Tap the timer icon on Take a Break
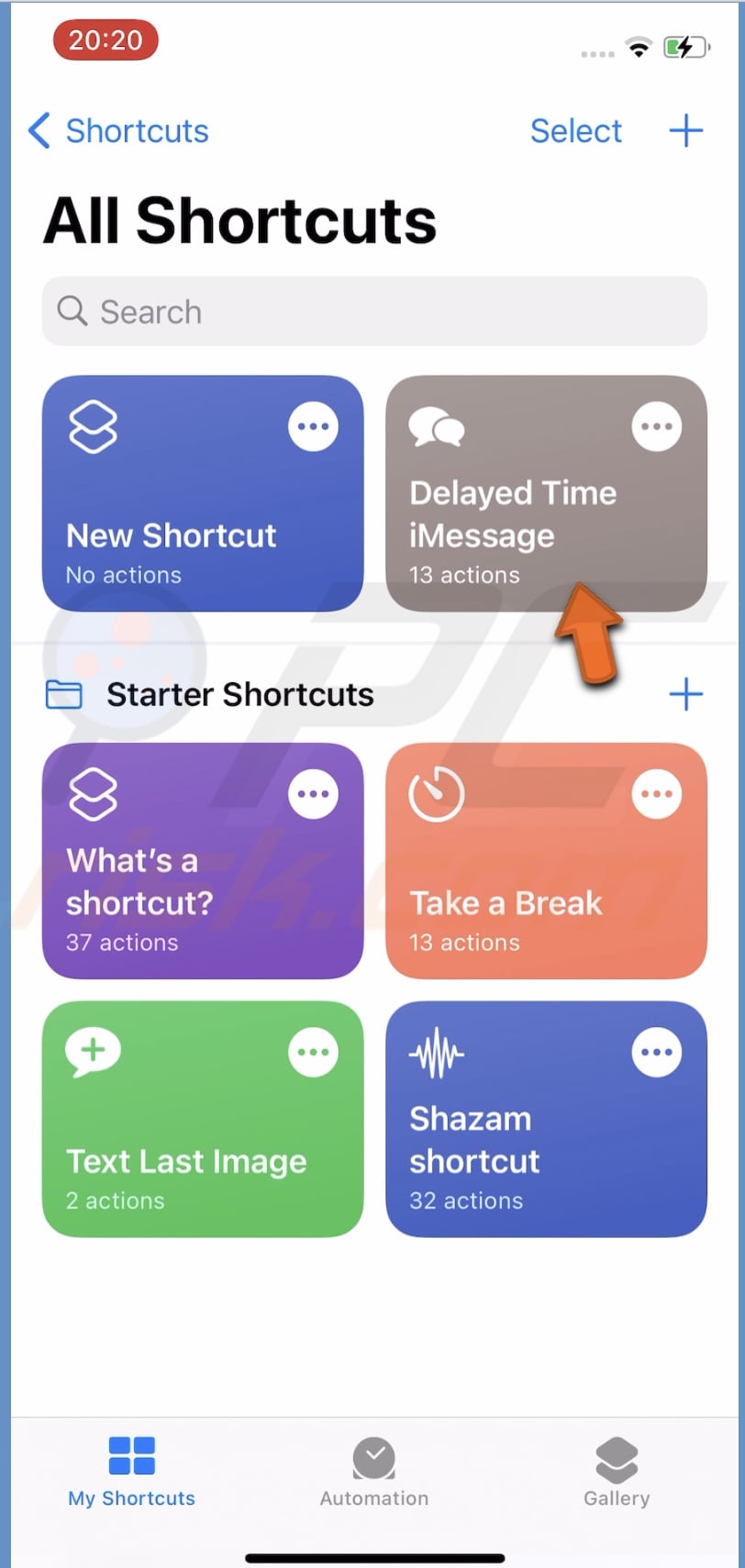This screenshot has height=1568, width=745. [x=436, y=794]
